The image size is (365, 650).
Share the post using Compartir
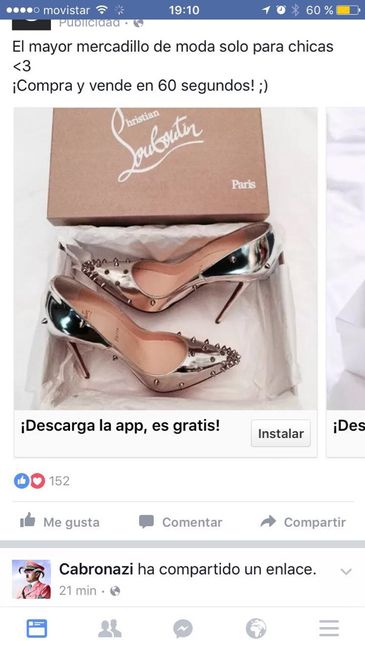(x=303, y=522)
